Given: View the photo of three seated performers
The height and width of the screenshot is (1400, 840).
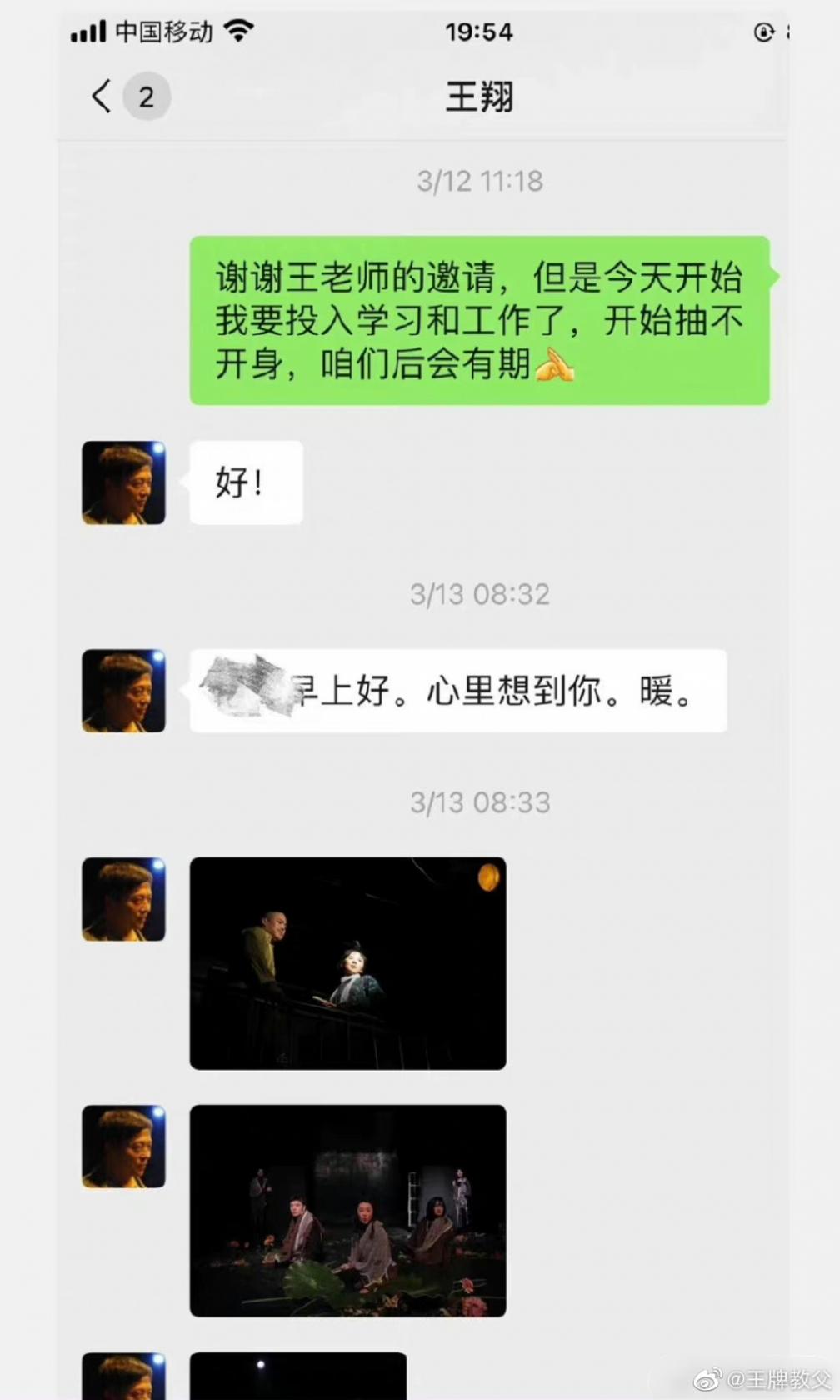Looking at the screenshot, I should click(347, 1210).
